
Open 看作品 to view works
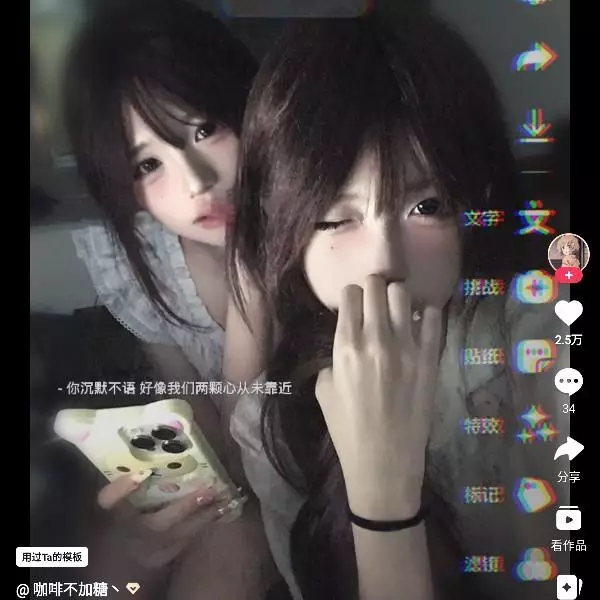568,520
